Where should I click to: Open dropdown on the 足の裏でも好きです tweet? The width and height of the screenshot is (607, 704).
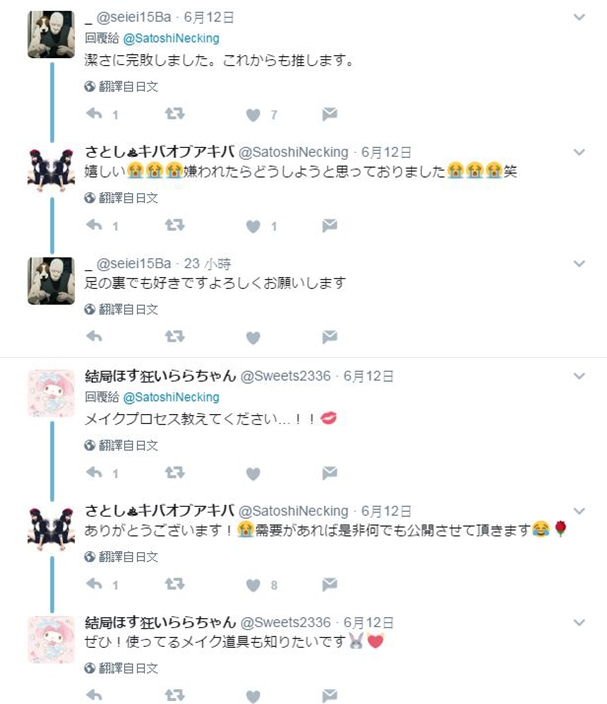579,263
